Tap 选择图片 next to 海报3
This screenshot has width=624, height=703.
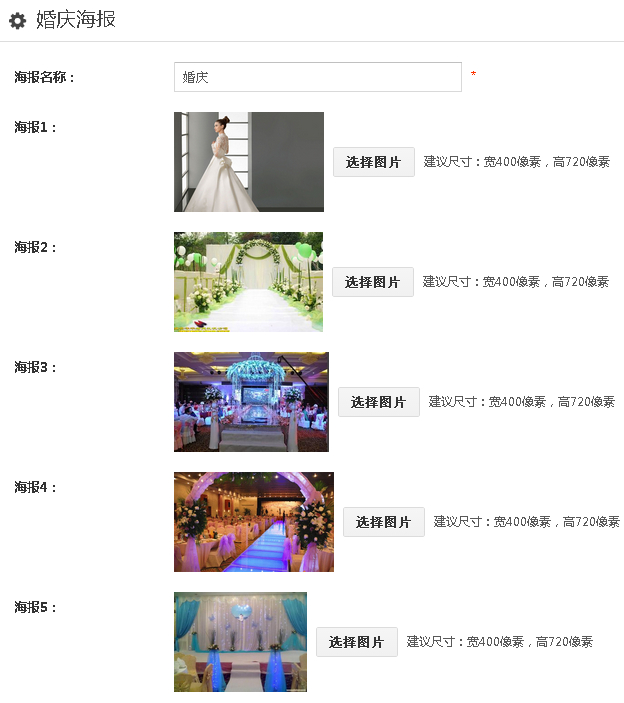coord(378,402)
